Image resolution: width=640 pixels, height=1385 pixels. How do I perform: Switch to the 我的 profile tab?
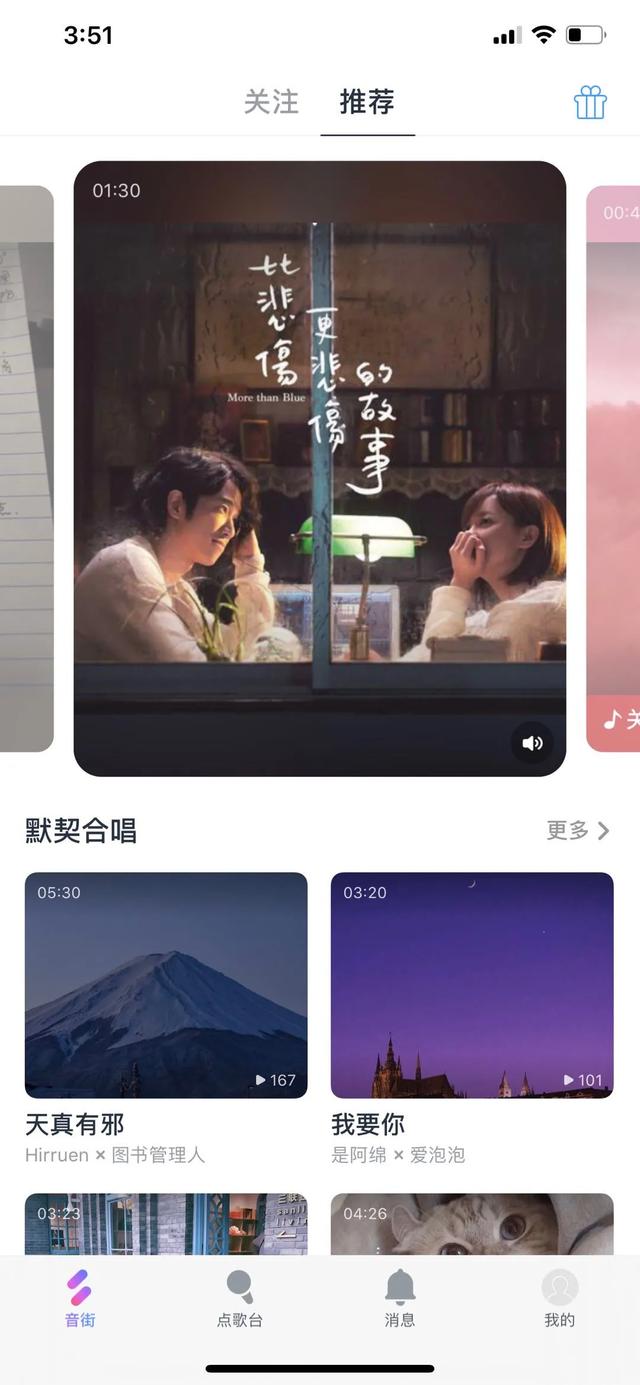point(560,1299)
